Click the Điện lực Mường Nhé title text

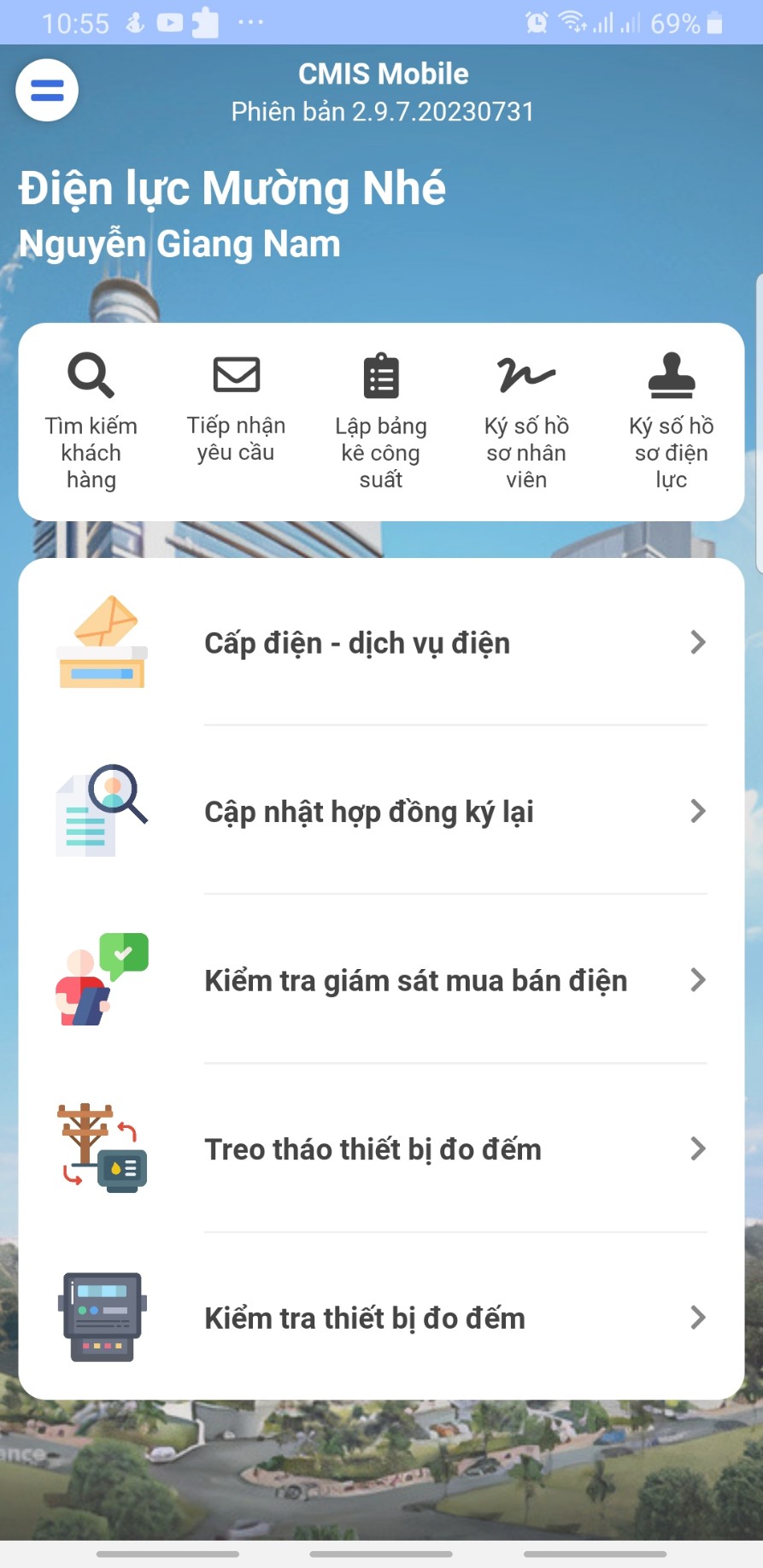(x=233, y=188)
